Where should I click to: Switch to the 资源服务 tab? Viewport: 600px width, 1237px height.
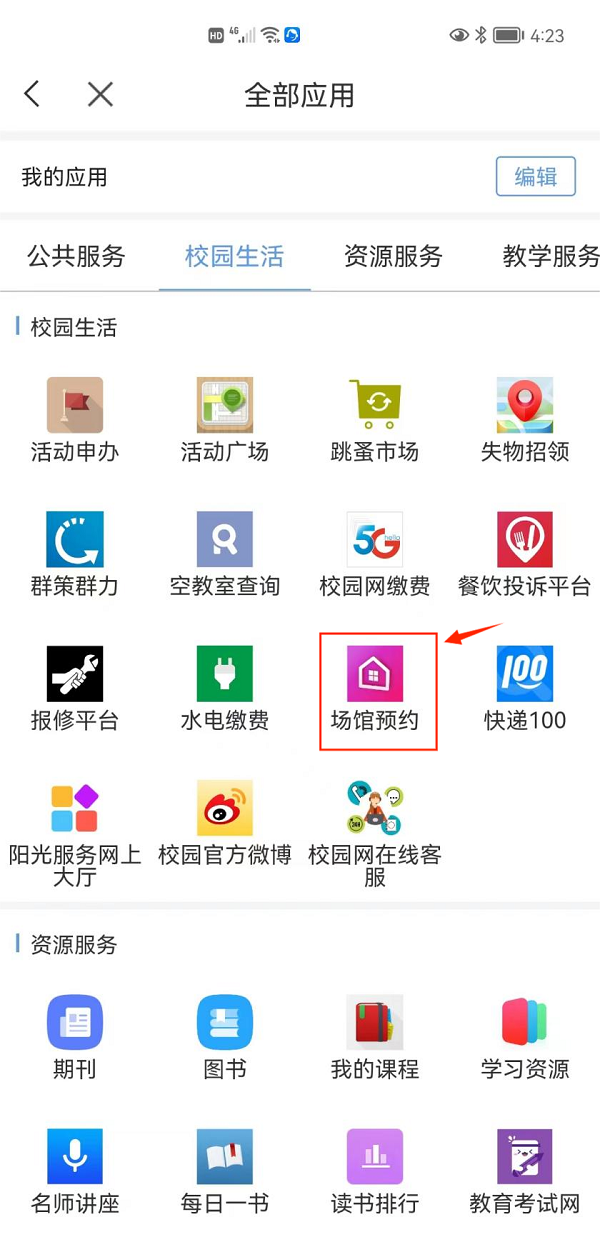pos(393,256)
